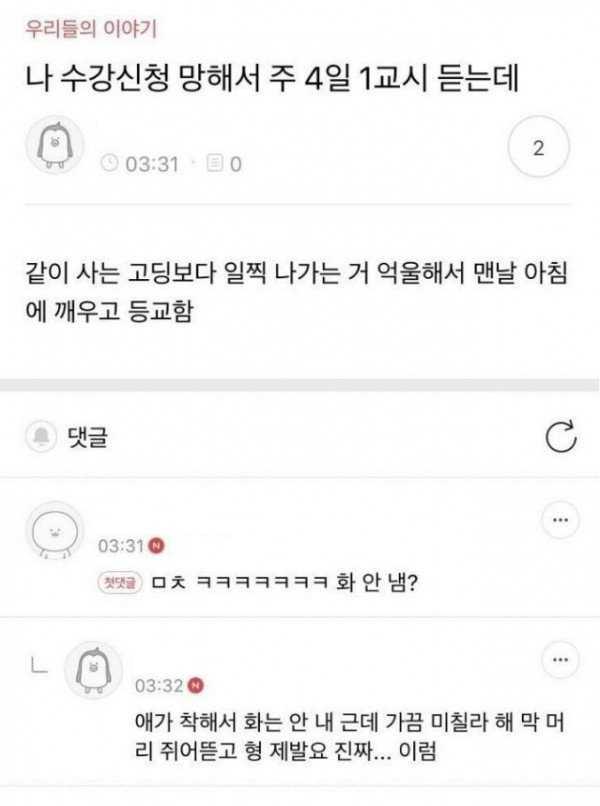
Task: Tap the comment notification bell beside 댓글
Action: (42, 437)
